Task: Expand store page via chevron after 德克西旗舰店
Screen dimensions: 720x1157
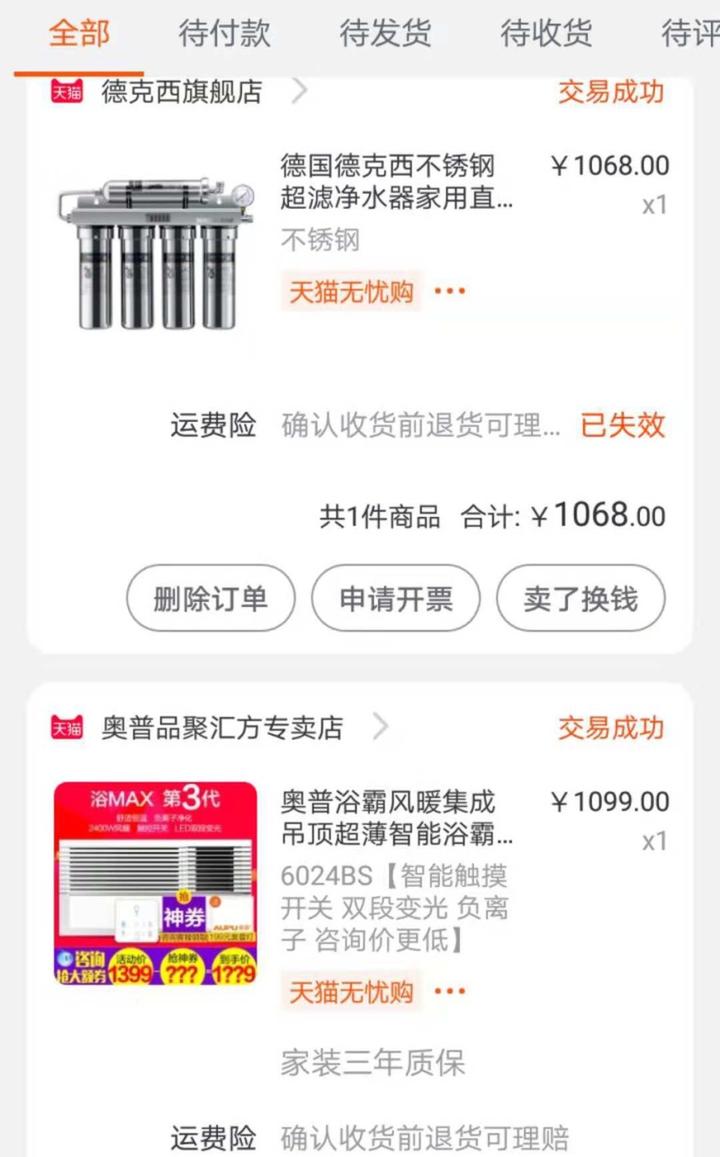Action: tap(296, 92)
